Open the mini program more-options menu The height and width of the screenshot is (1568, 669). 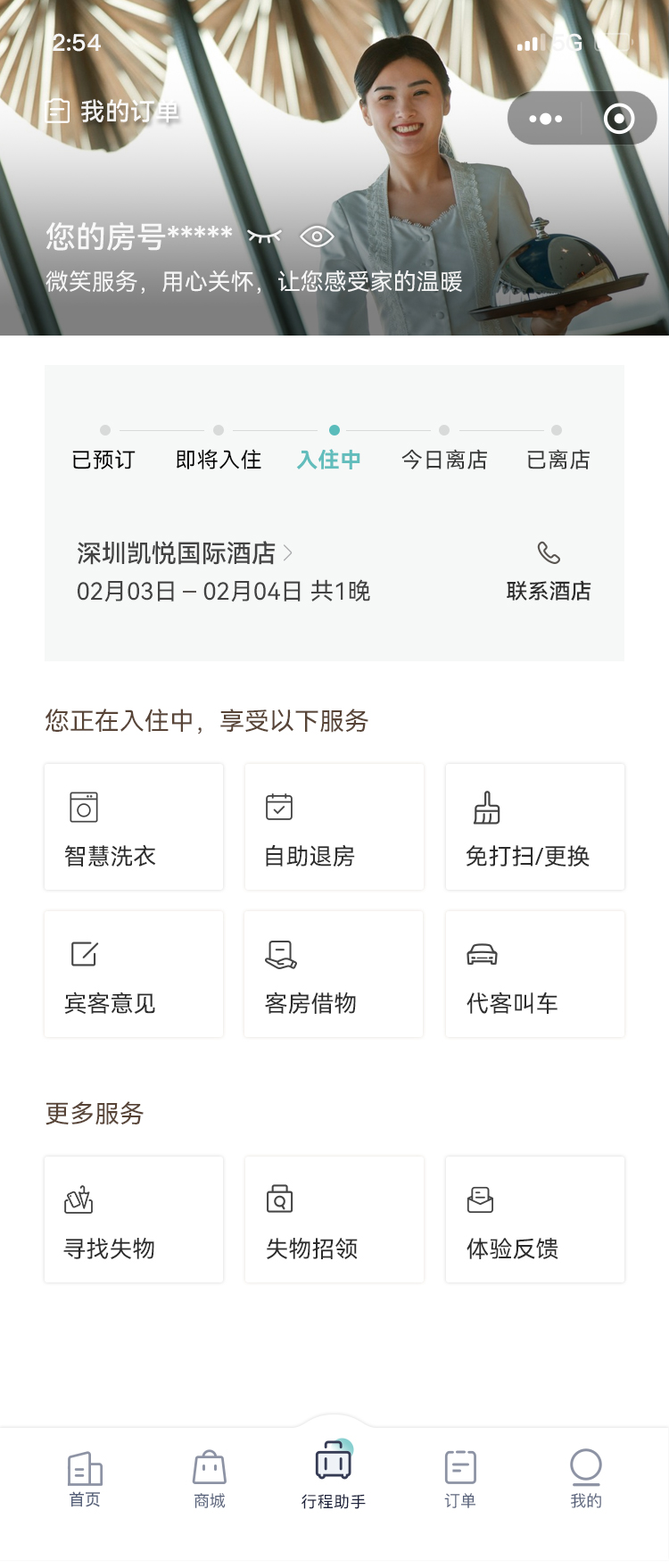[545, 118]
